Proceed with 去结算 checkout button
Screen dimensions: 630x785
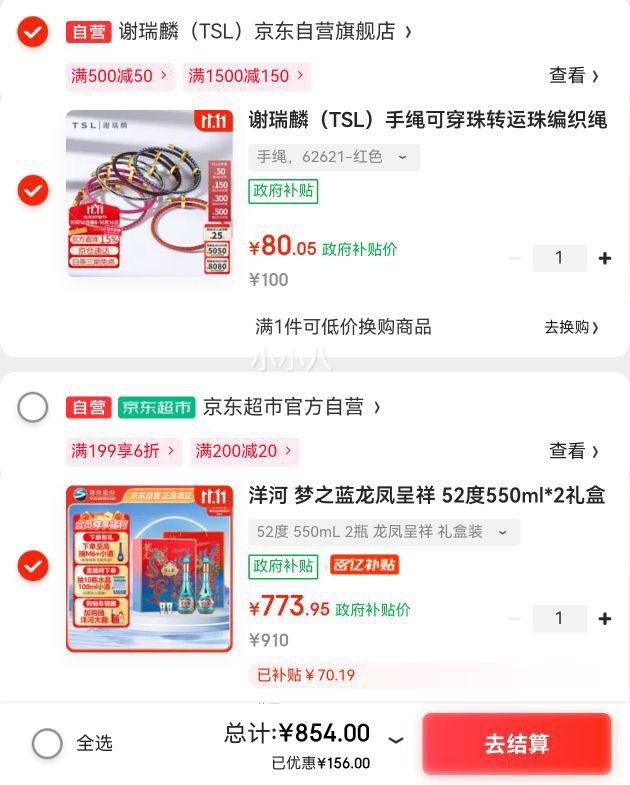pyautogui.click(x=516, y=744)
